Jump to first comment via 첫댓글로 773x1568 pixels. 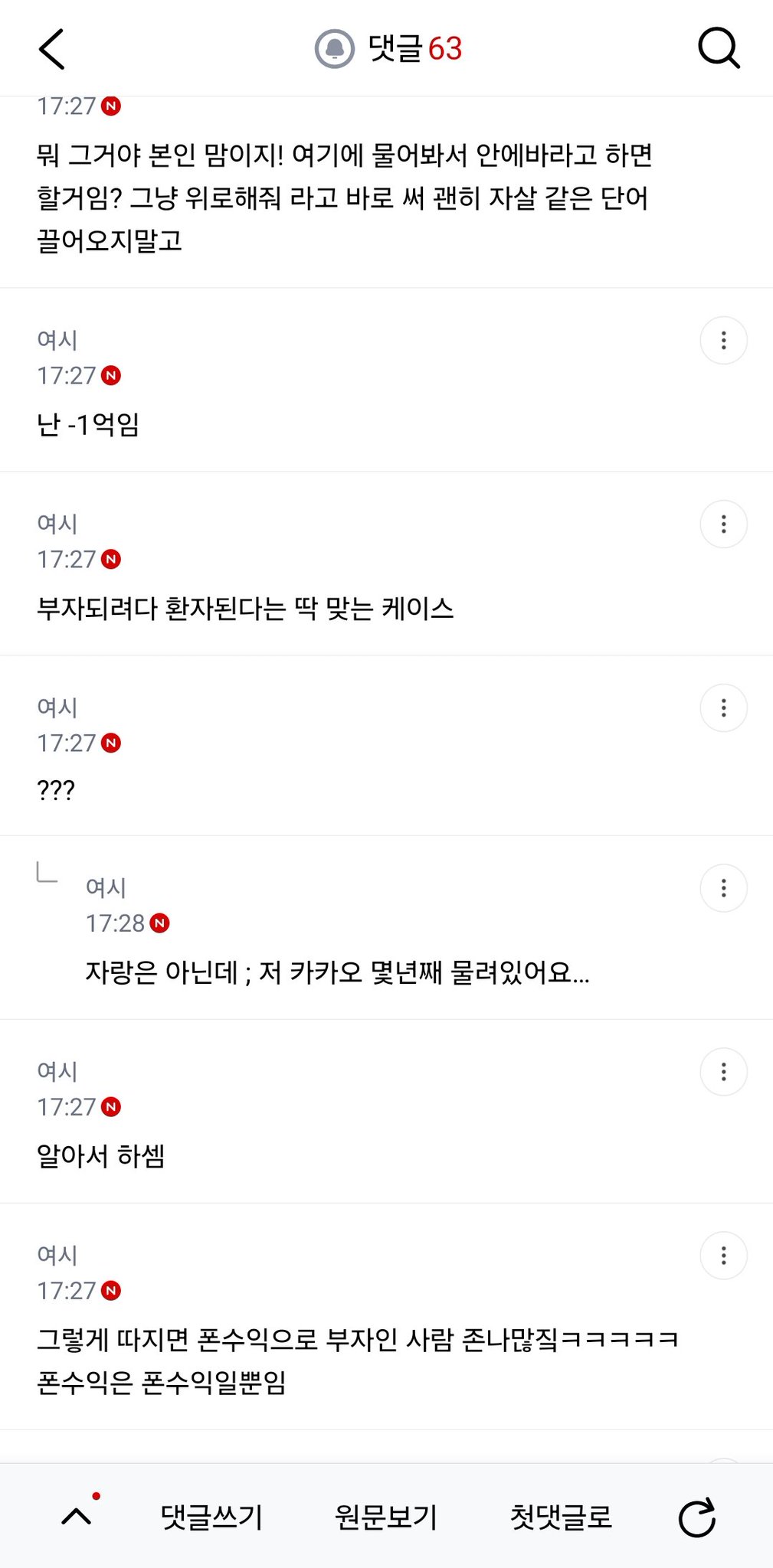[x=562, y=1517]
